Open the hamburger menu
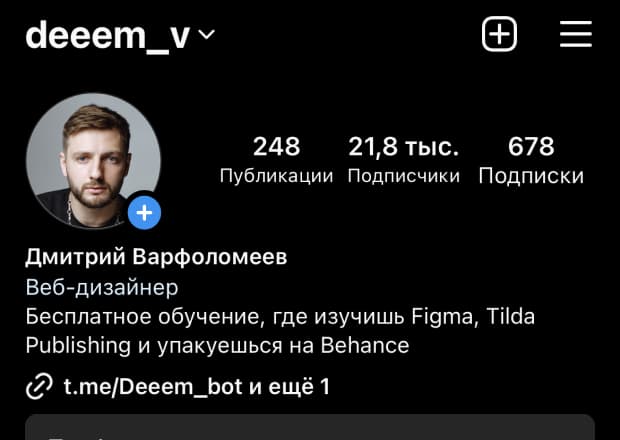620x440 pixels. point(576,34)
